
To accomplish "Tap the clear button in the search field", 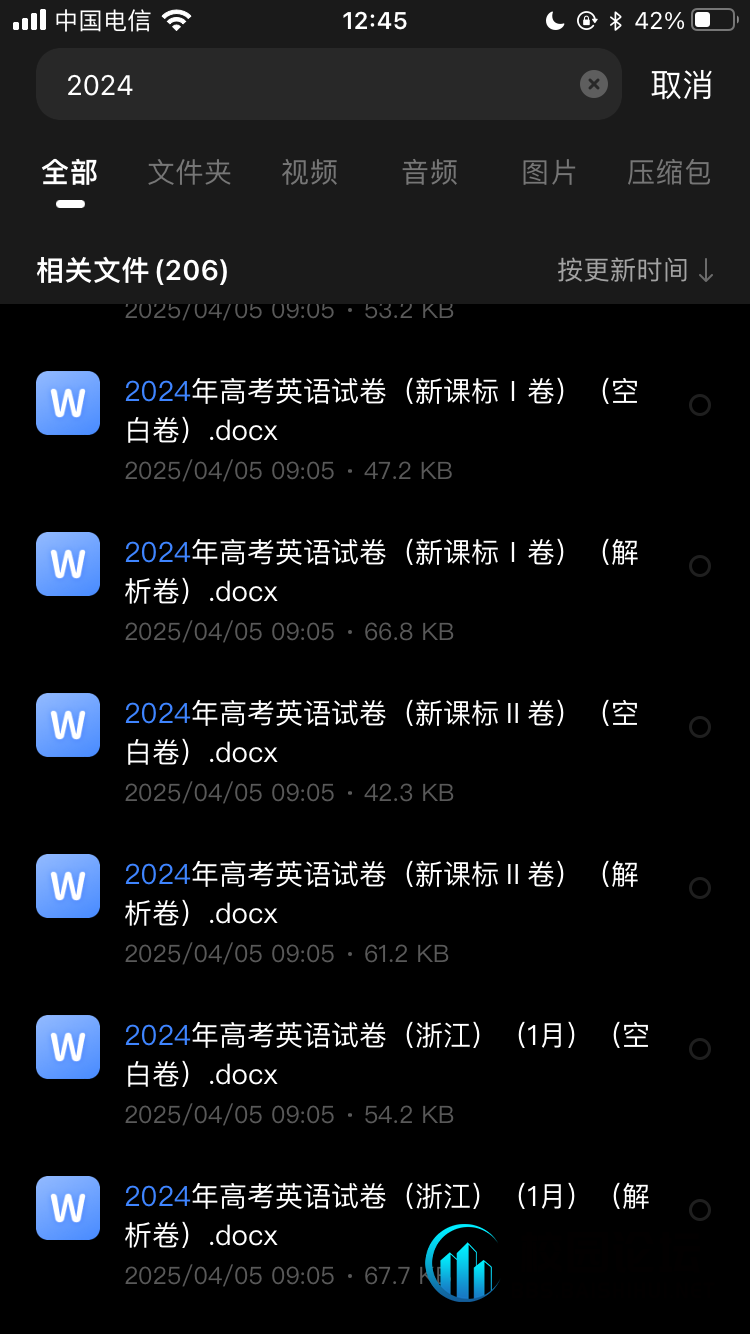I will tap(593, 84).
